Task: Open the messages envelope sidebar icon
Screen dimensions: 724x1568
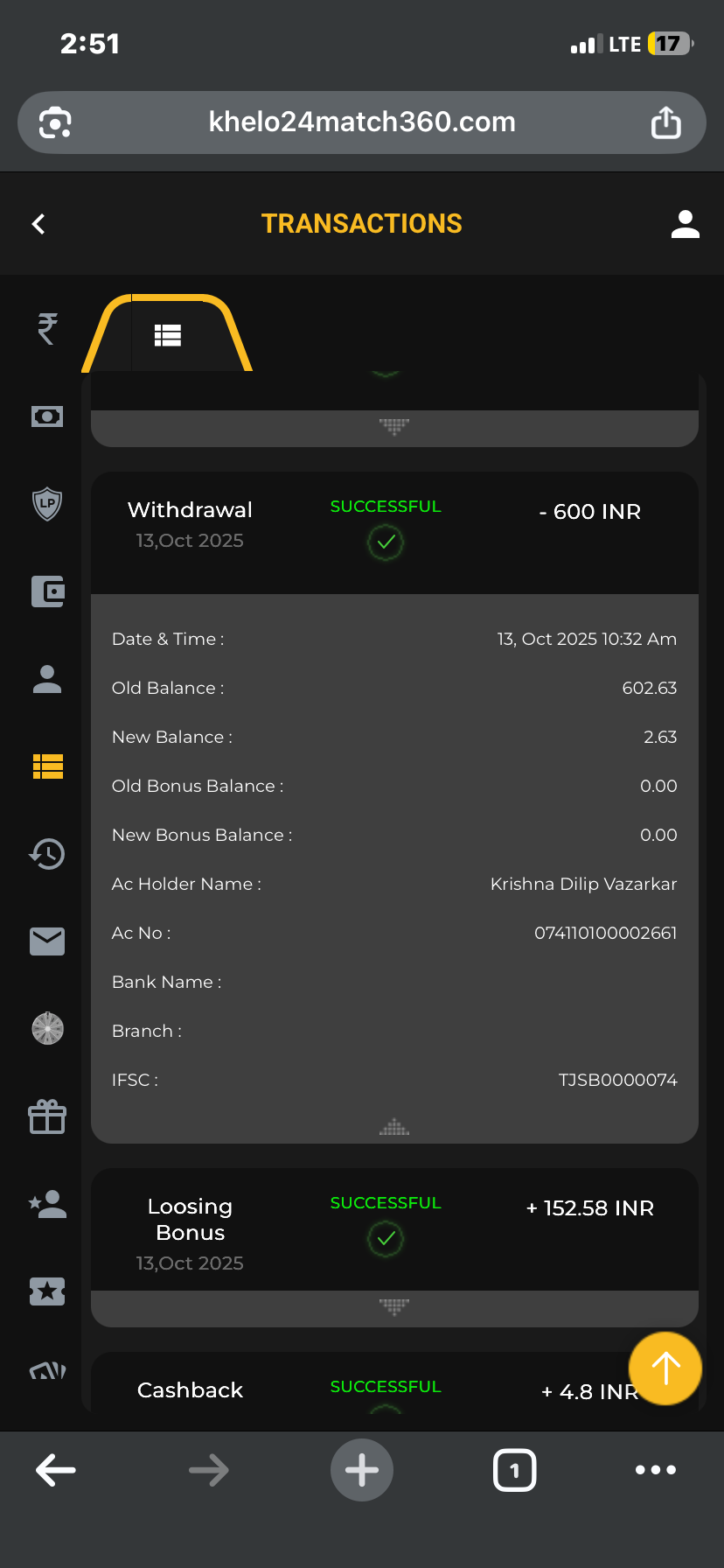Action: (x=47, y=941)
